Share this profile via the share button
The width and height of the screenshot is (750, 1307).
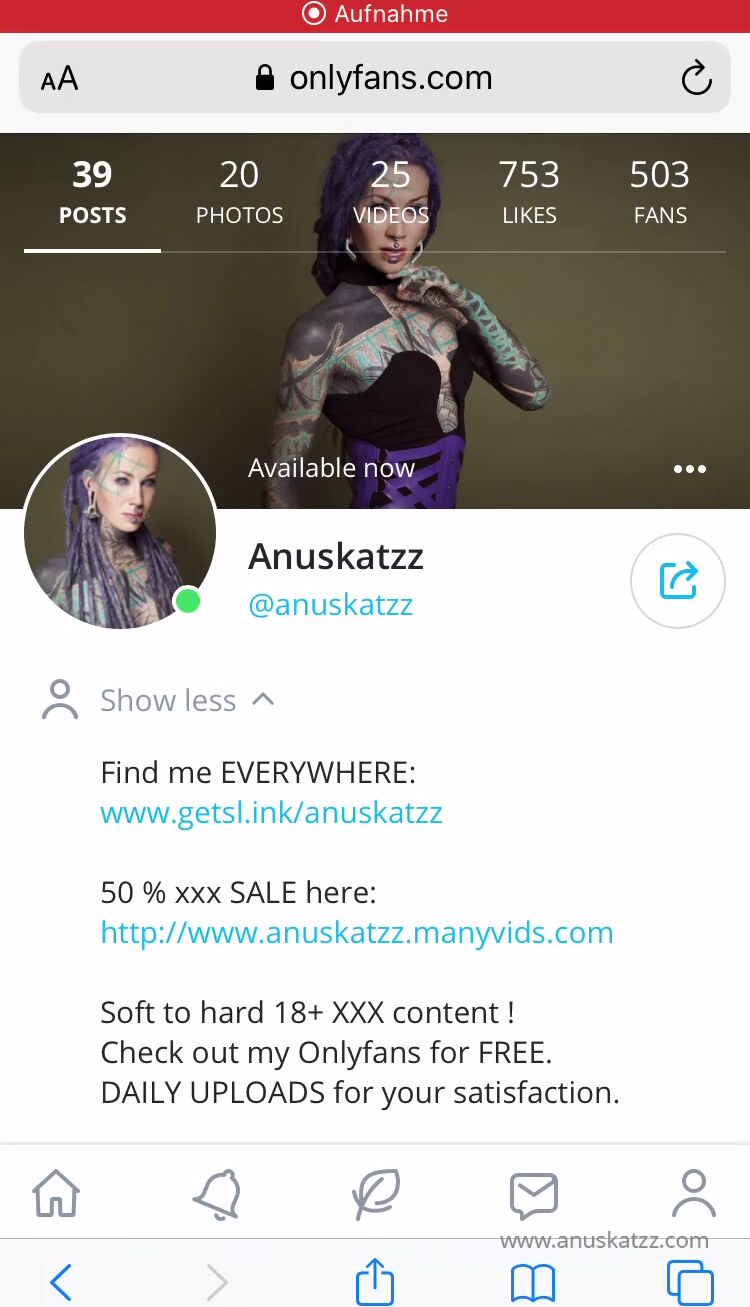(x=678, y=581)
